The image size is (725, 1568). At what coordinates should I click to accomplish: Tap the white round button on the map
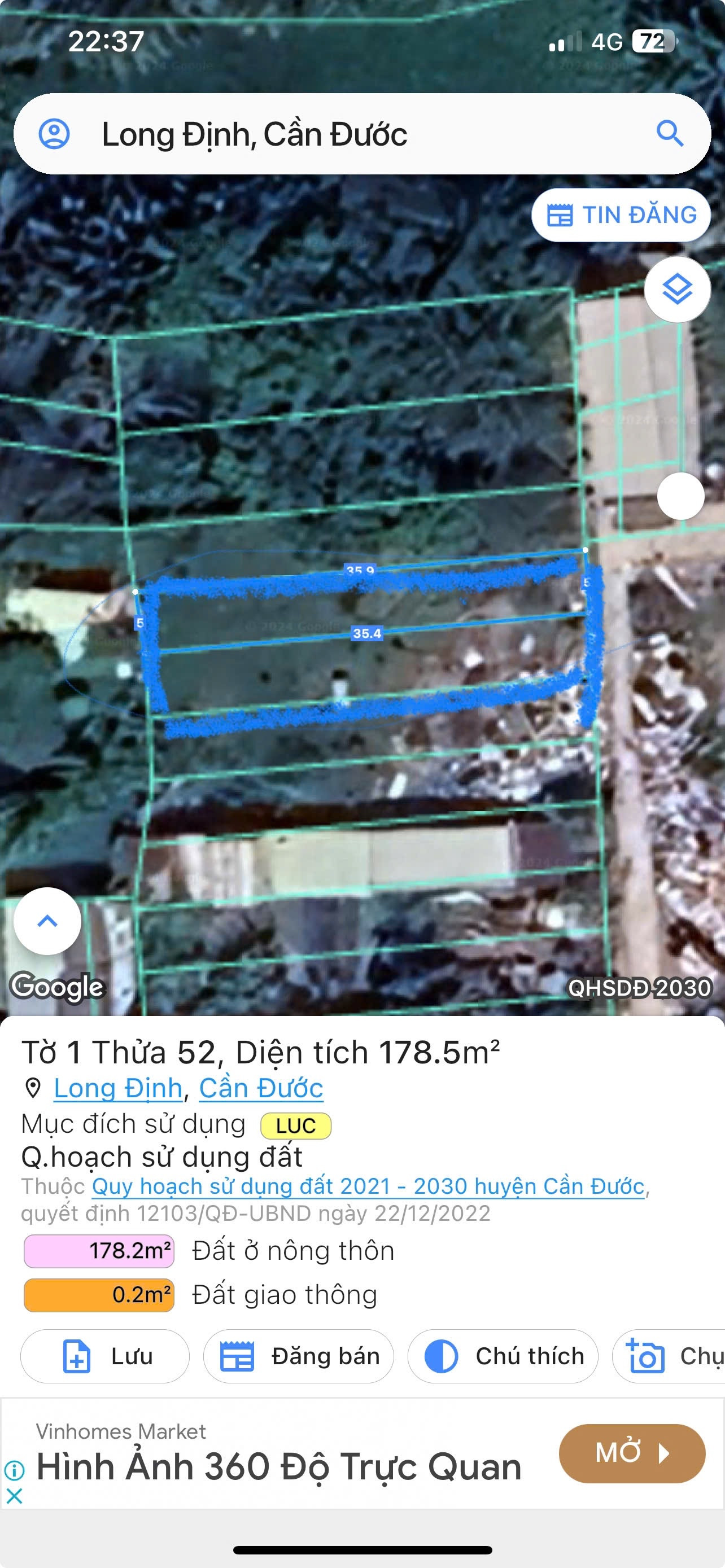(x=680, y=496)
